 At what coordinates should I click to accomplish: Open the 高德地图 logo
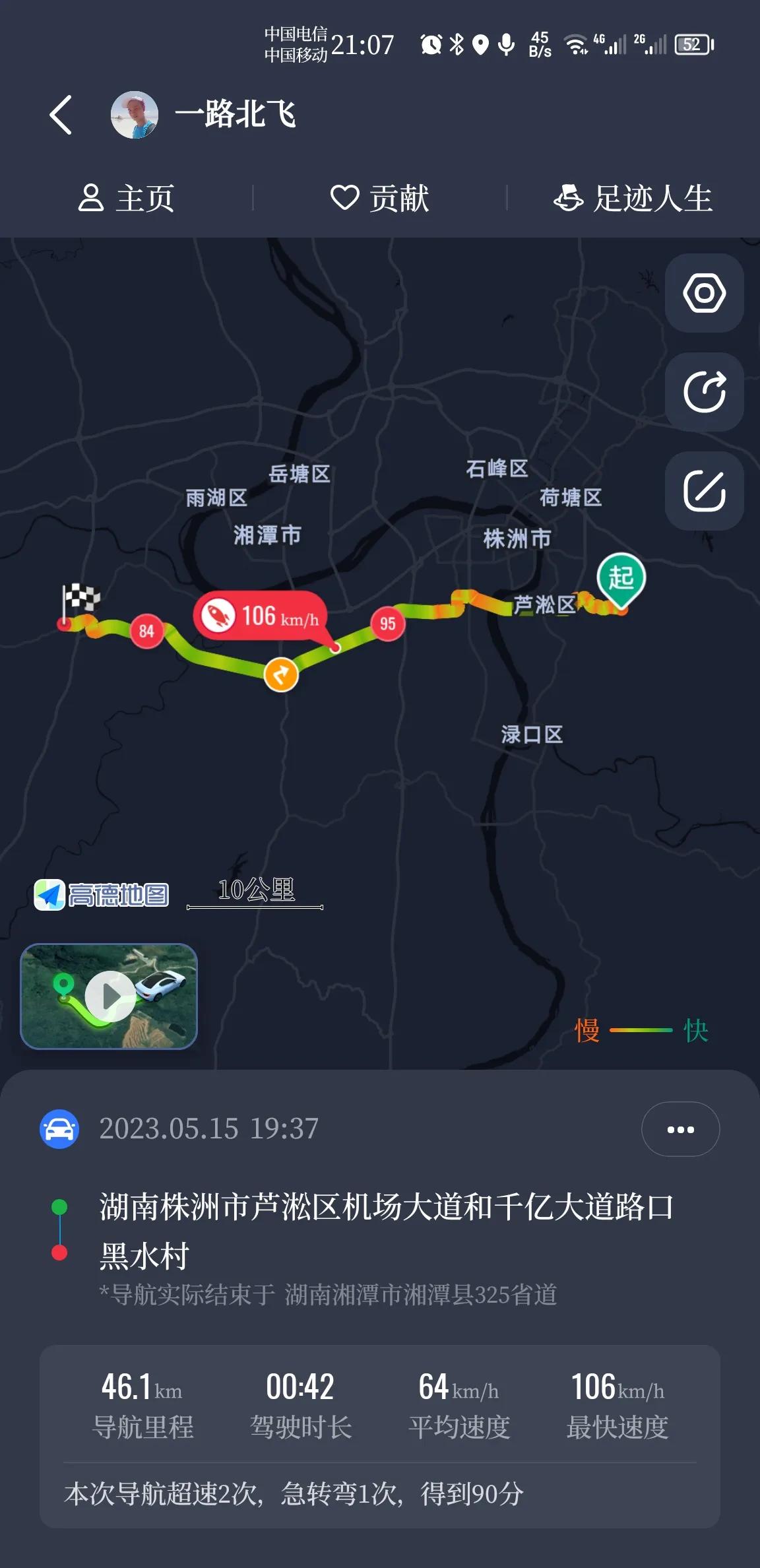coord(102,894)
